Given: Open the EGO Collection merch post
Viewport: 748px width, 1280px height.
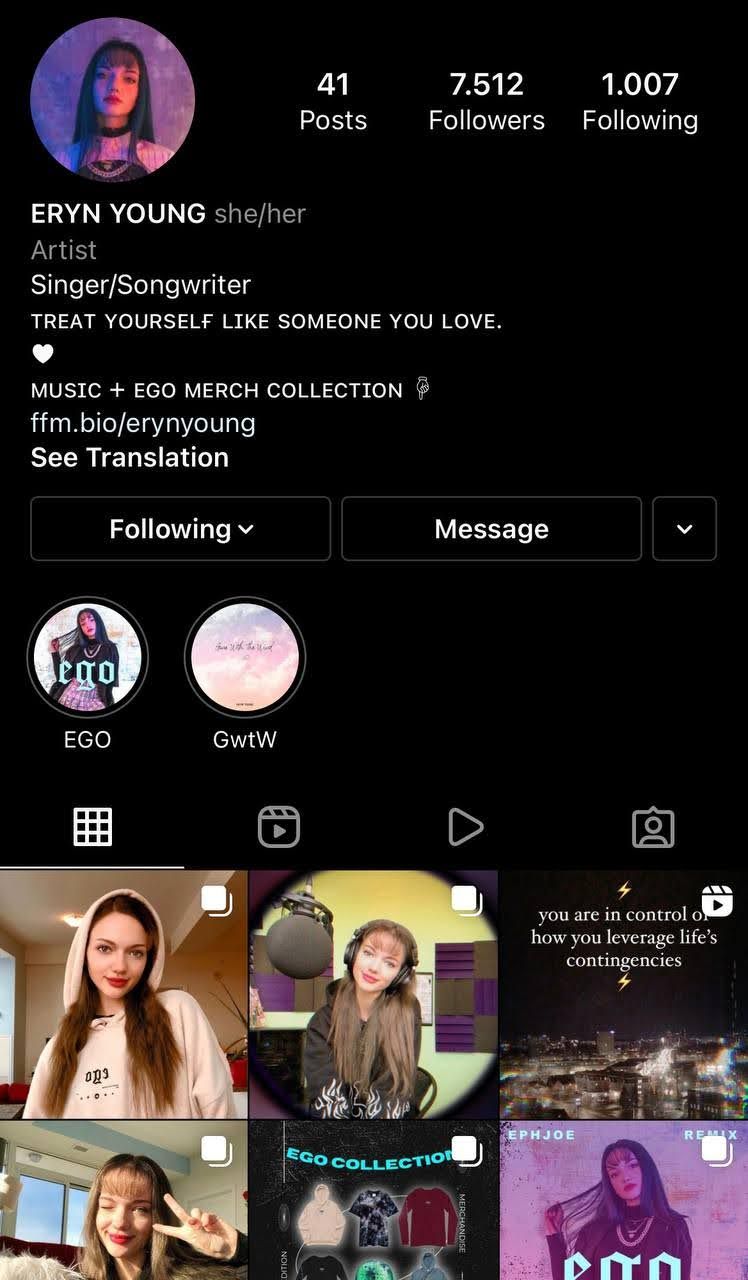Looking at the screenshot, I should 374,1200.
